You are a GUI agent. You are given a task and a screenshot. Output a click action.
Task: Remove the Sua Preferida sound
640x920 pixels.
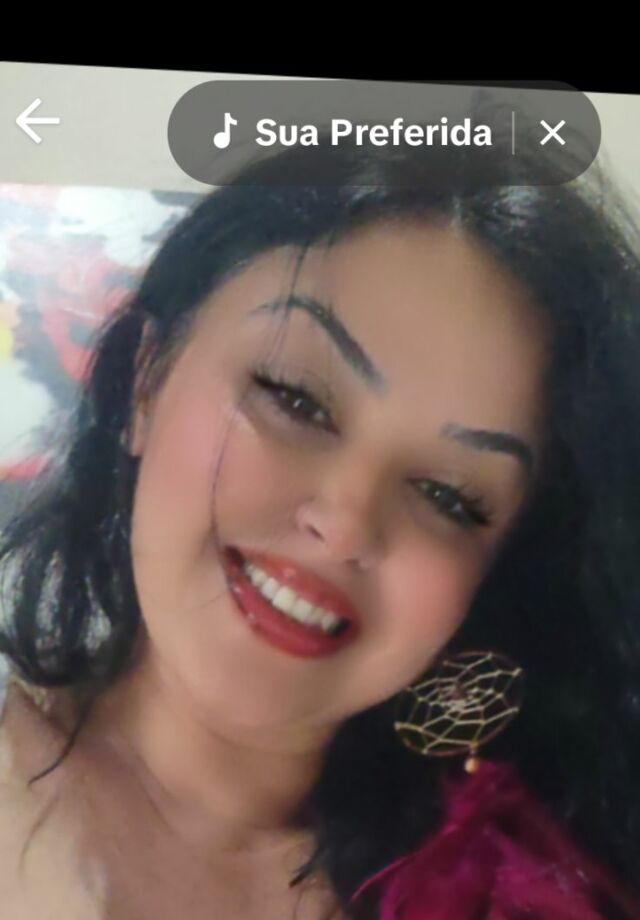tap(552, 133)
